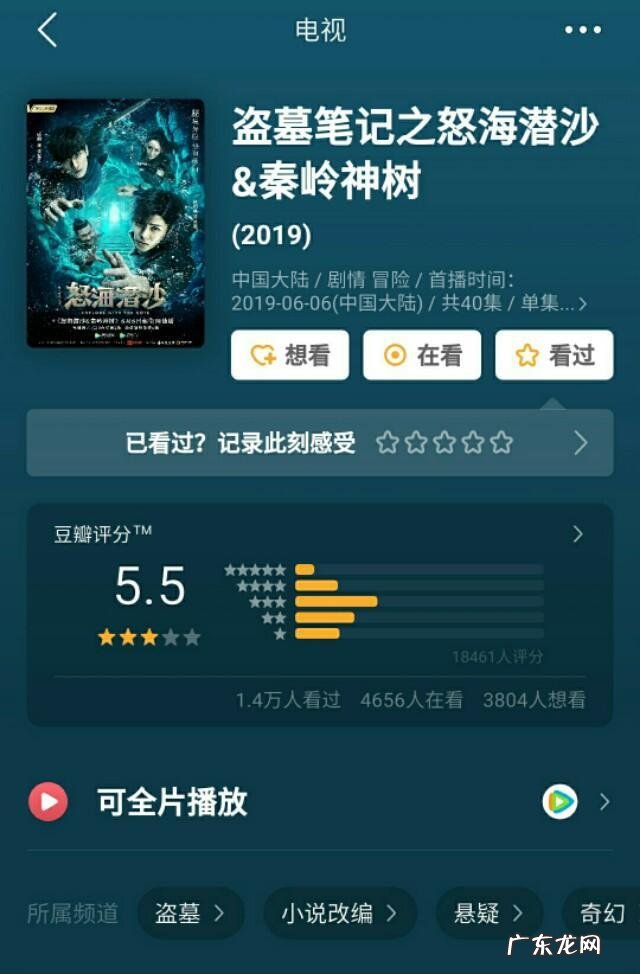Open the 奇幻 channel chip
640x974 pixels.
pyautogui.click(x=600, y=912)
